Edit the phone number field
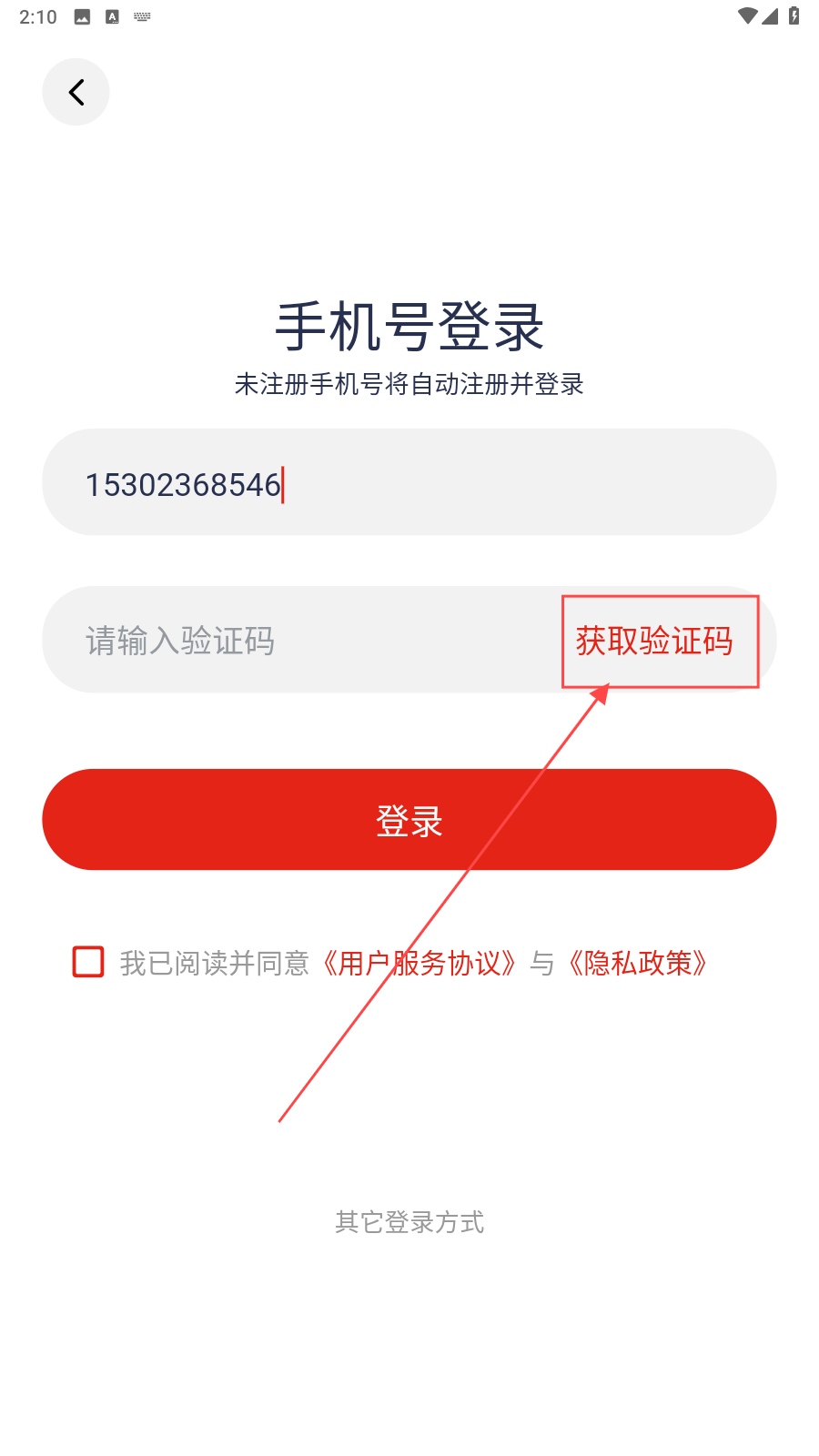The width and height of the screenshot is (819, 1456). point(409,482)
